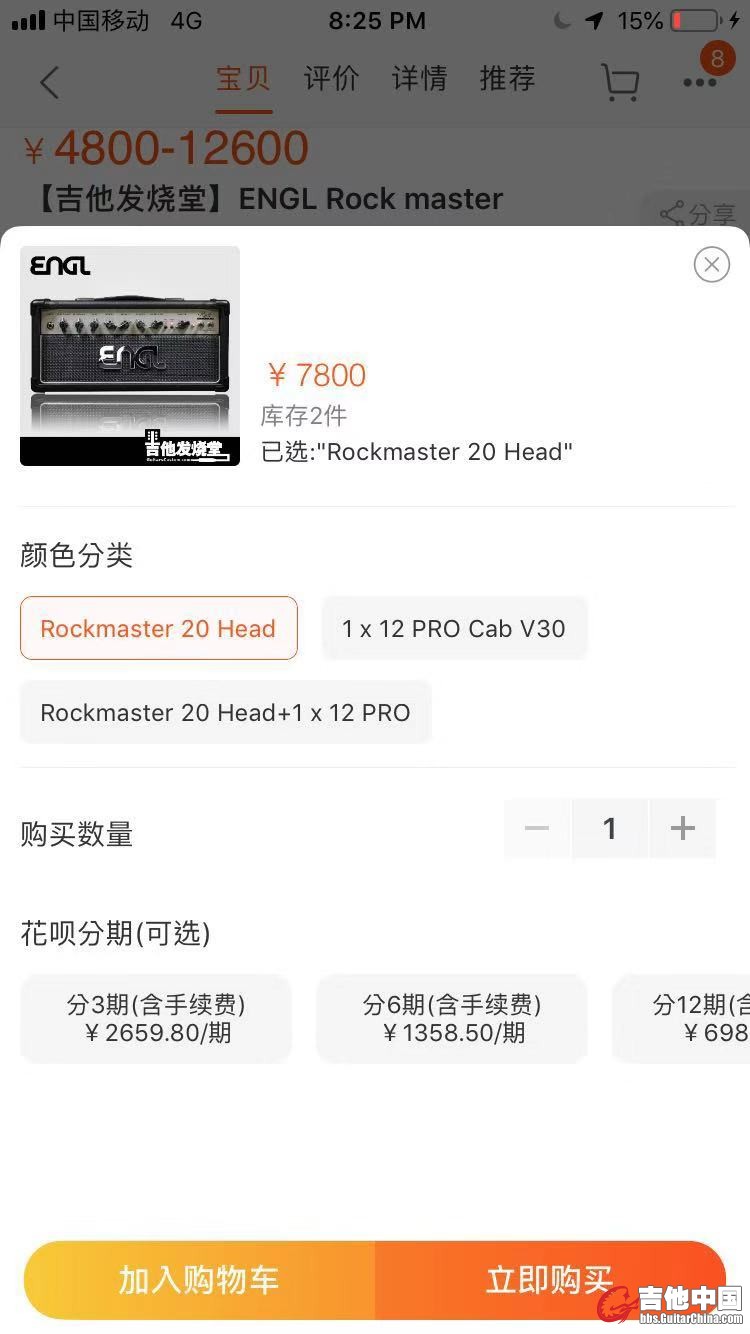
Task: Tap 加入购物车 to add to cart
Action: tap(199, 1280)
